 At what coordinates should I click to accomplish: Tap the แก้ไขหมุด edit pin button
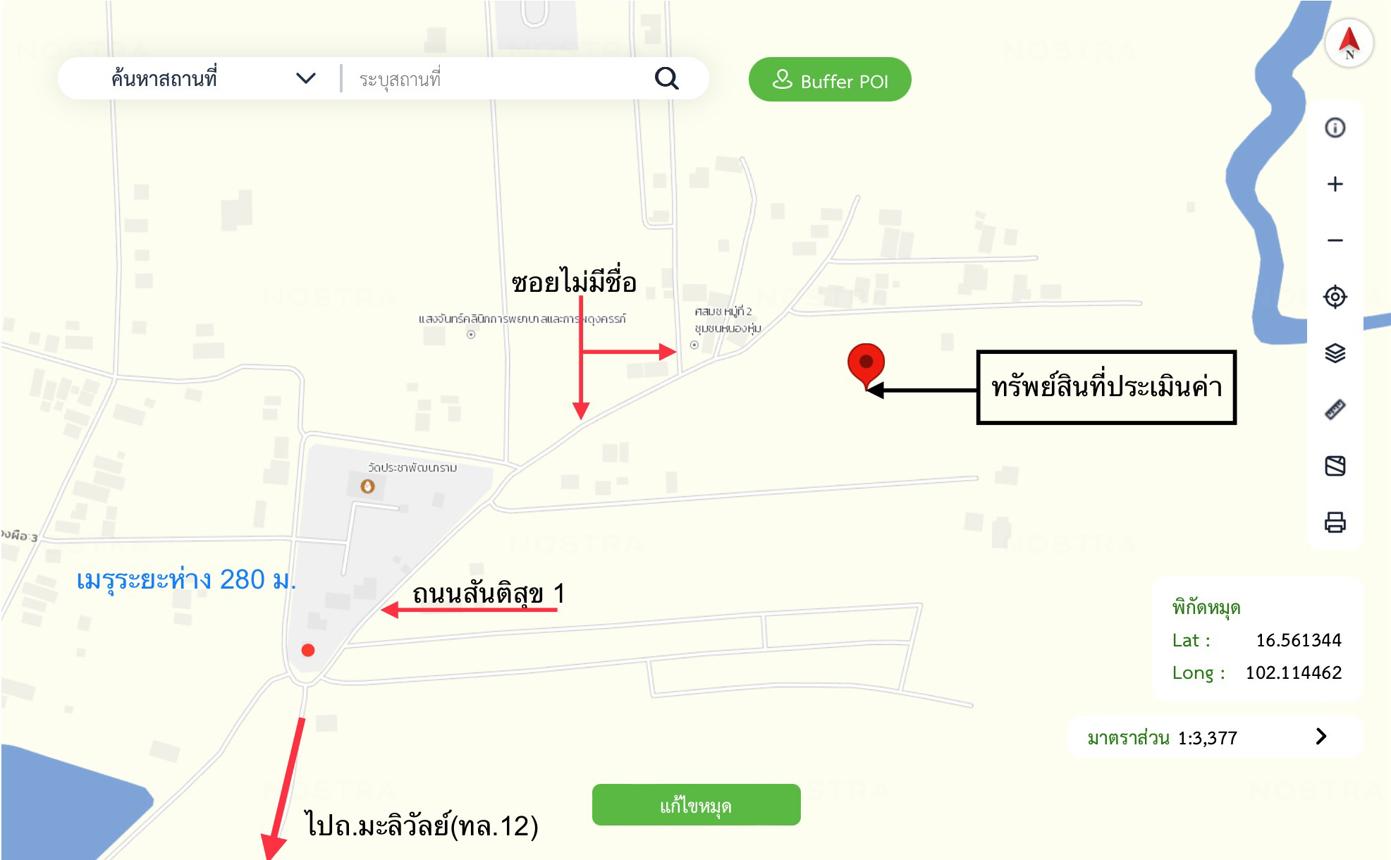(696, 805)
